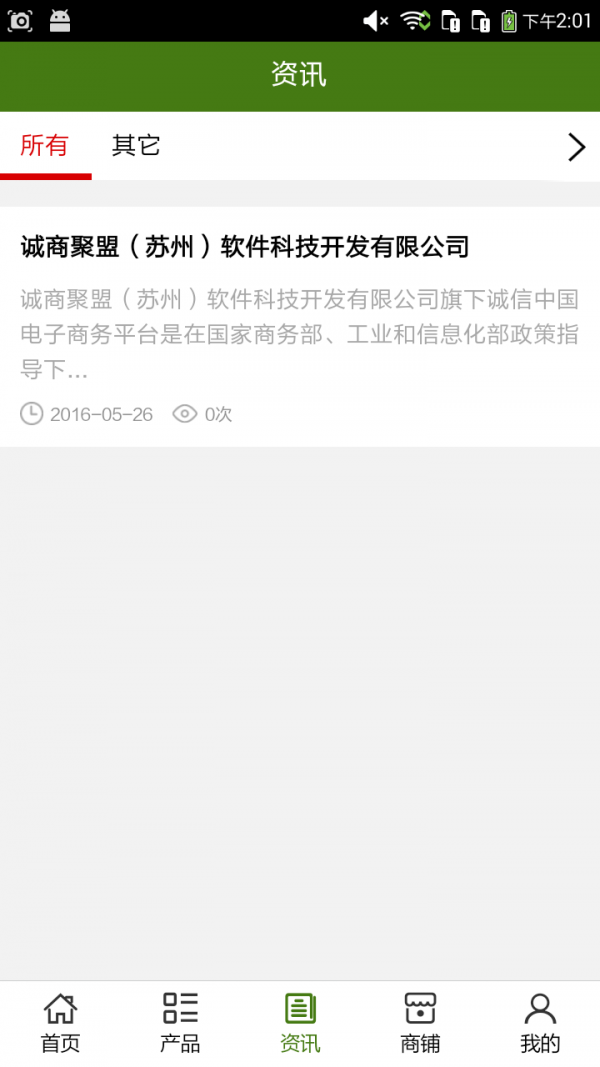Select the 资讯 news tab
This screenshot has height=1067, width=600.
click(x=300, y=1024)
